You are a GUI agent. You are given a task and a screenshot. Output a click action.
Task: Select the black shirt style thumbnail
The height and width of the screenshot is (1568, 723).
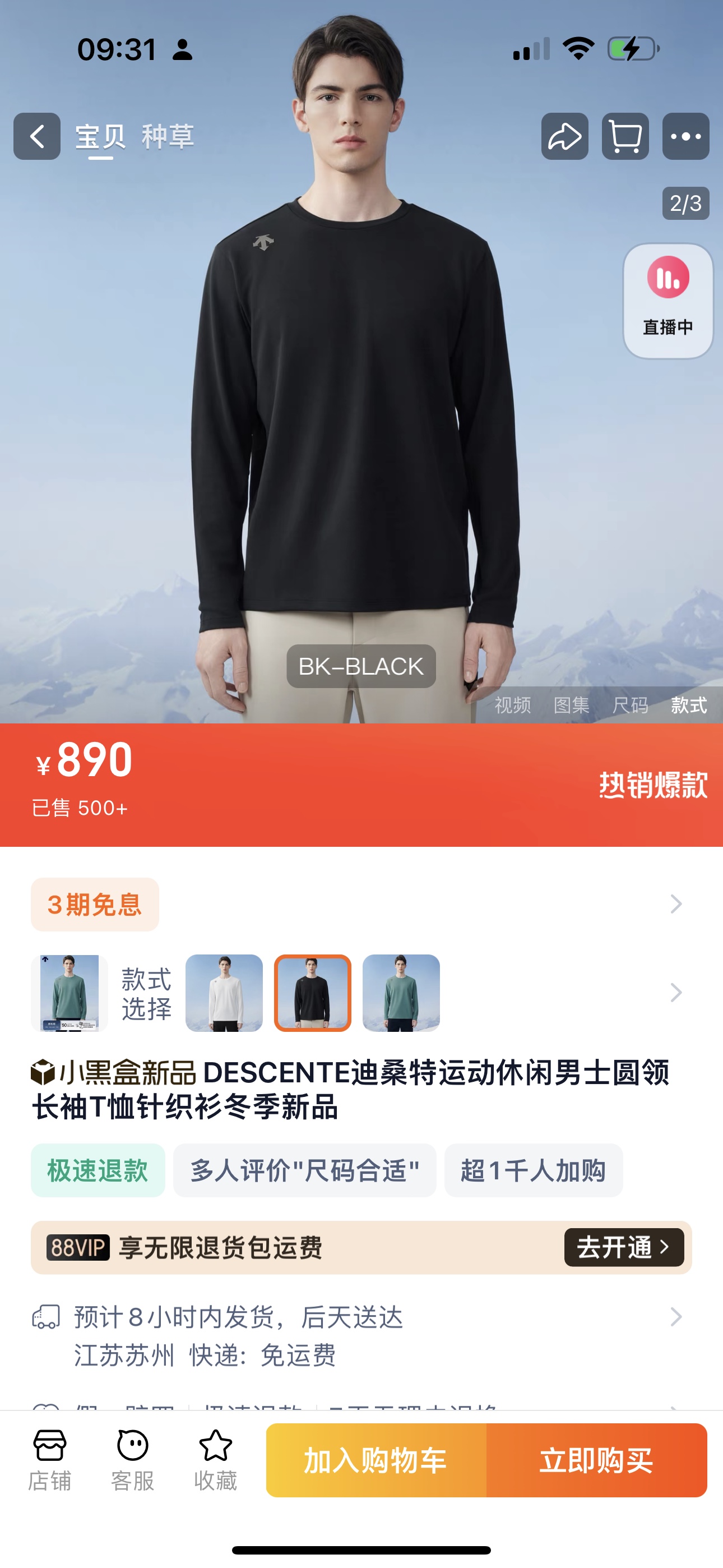click(x=312, y=993)
